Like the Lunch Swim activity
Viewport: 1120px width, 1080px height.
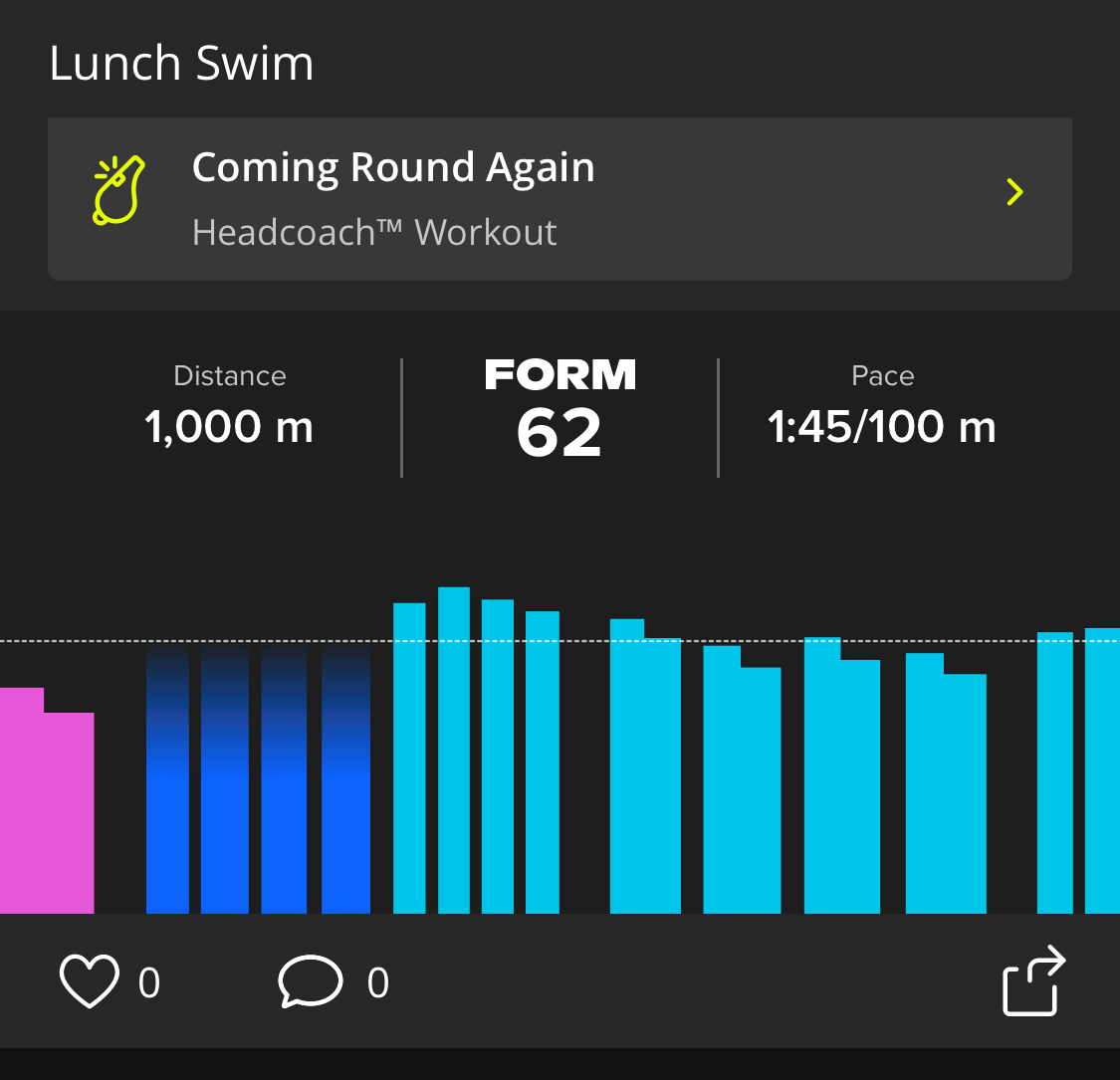pyautogui.click(x=90, y=981)
